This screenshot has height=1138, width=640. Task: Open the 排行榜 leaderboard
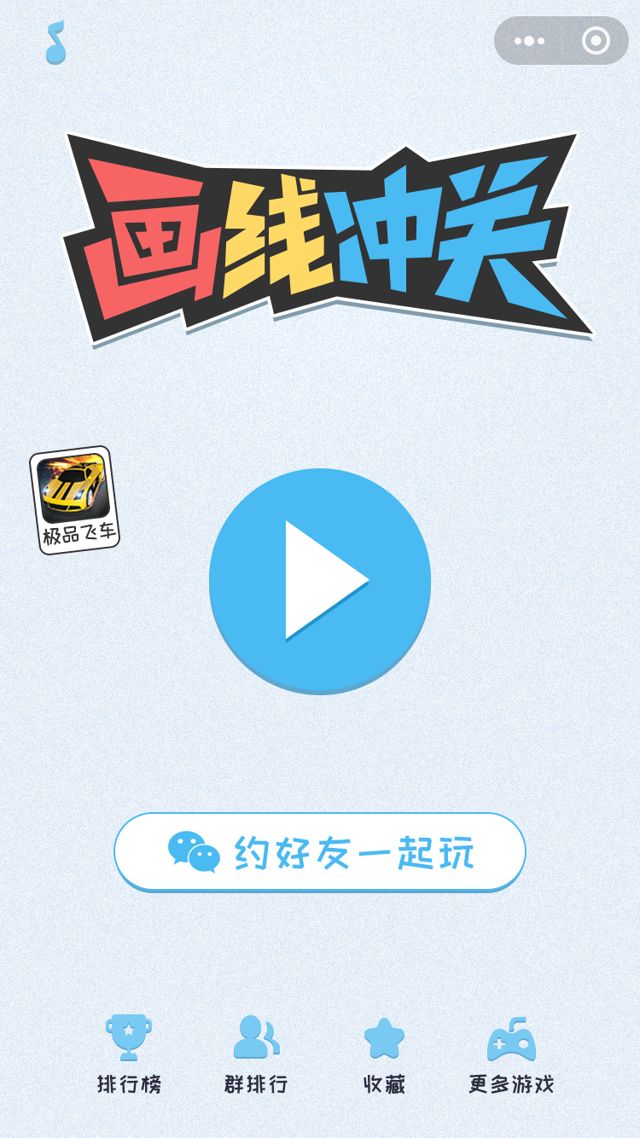[129, 1054]
